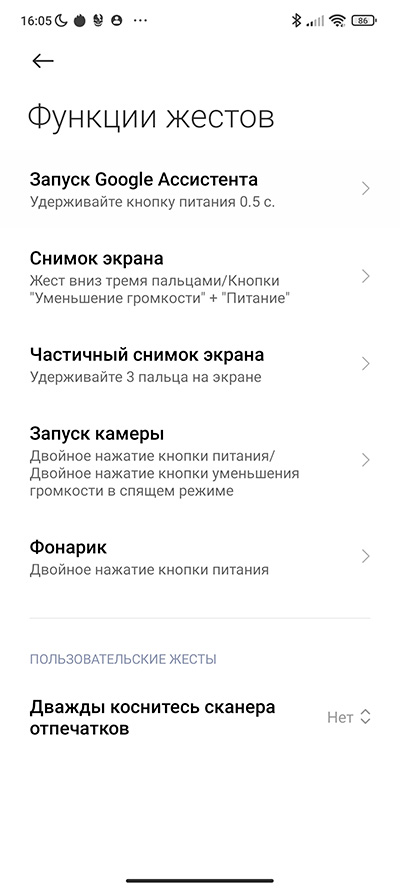Screen dimensions: 400x889
Task: Go back using the top arrow
Action: click(x=43, y=61)
